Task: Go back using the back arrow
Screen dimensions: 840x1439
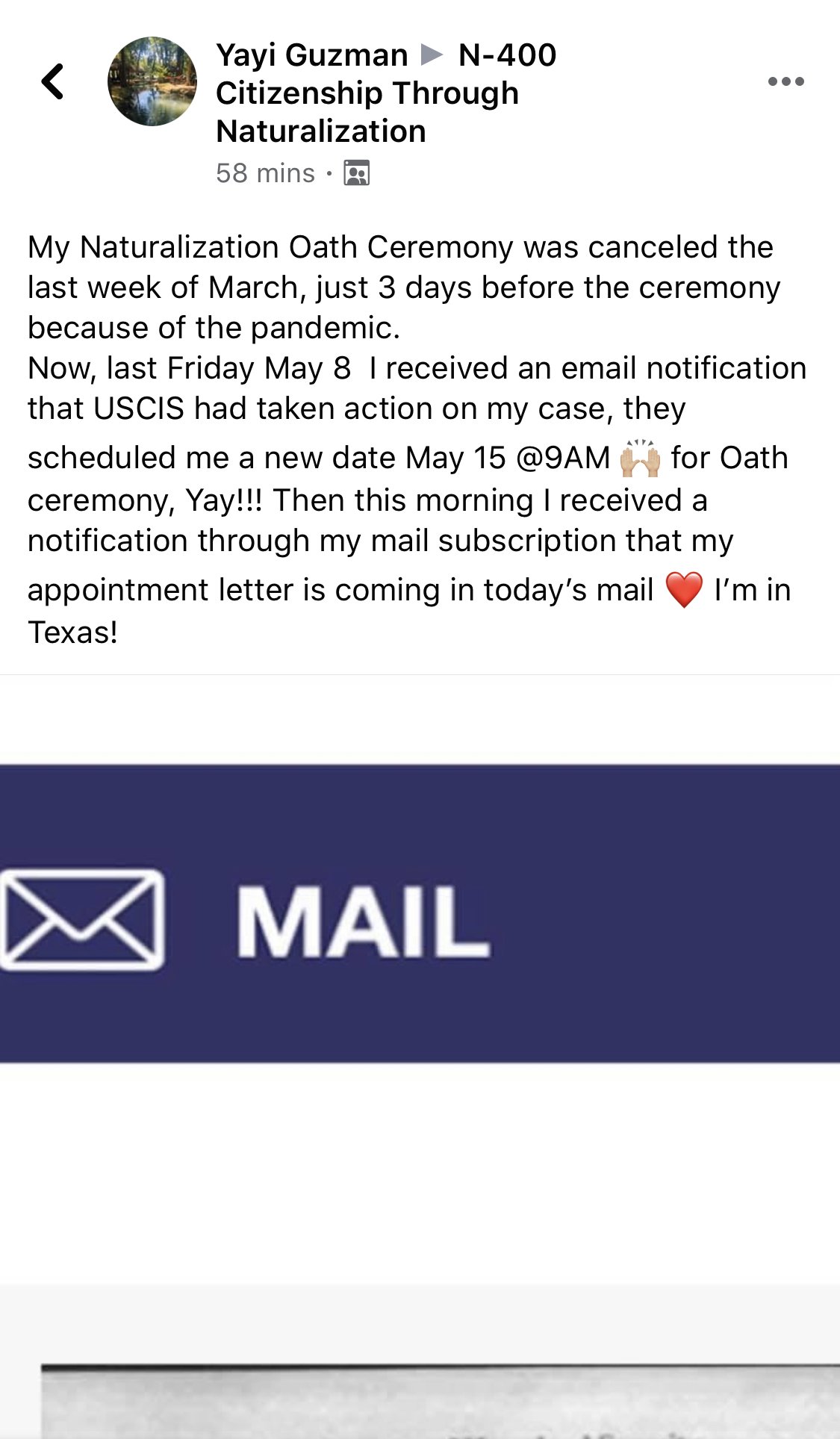Action: coord(52,81)
